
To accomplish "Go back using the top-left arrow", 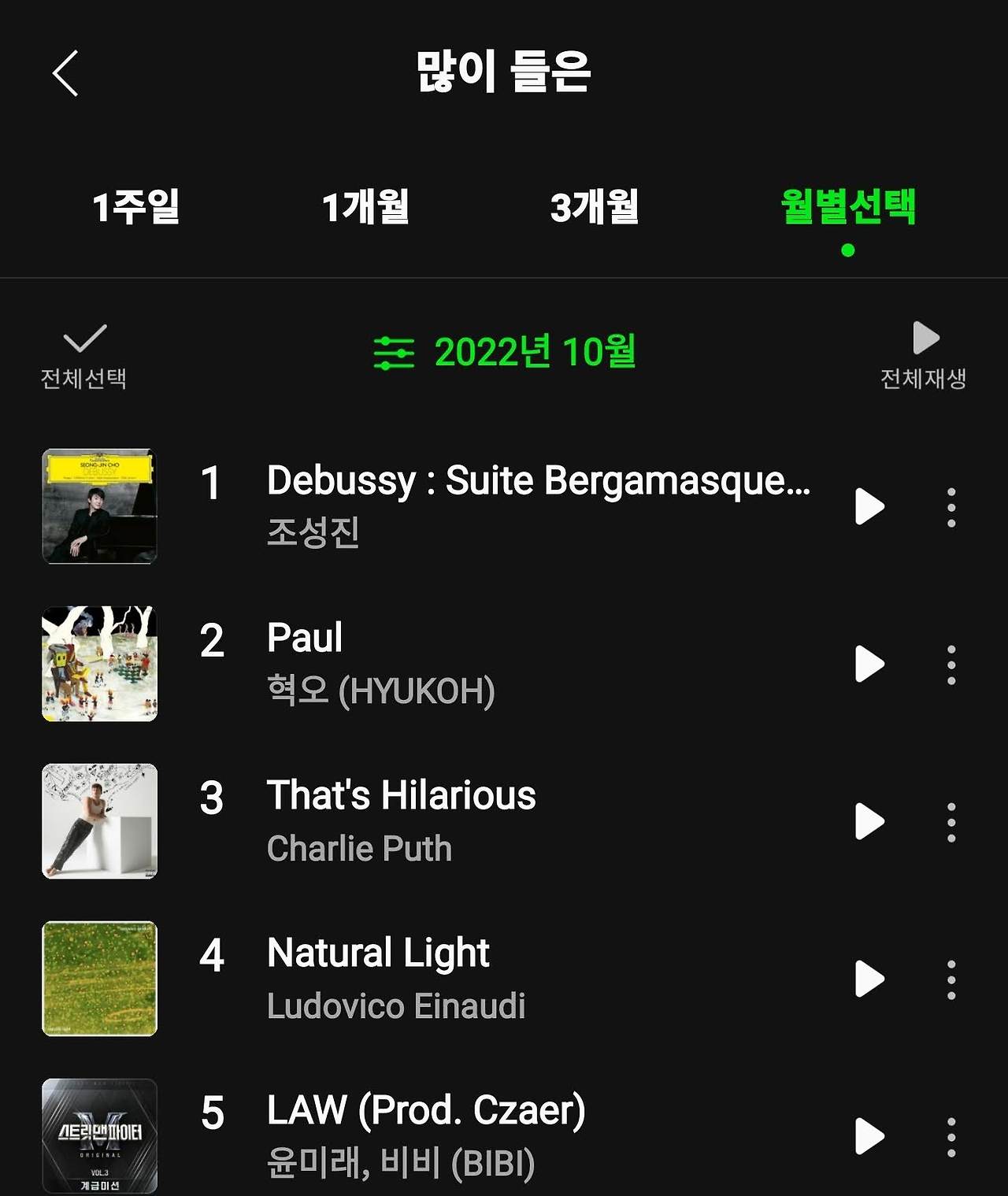I will coord(65,73).
